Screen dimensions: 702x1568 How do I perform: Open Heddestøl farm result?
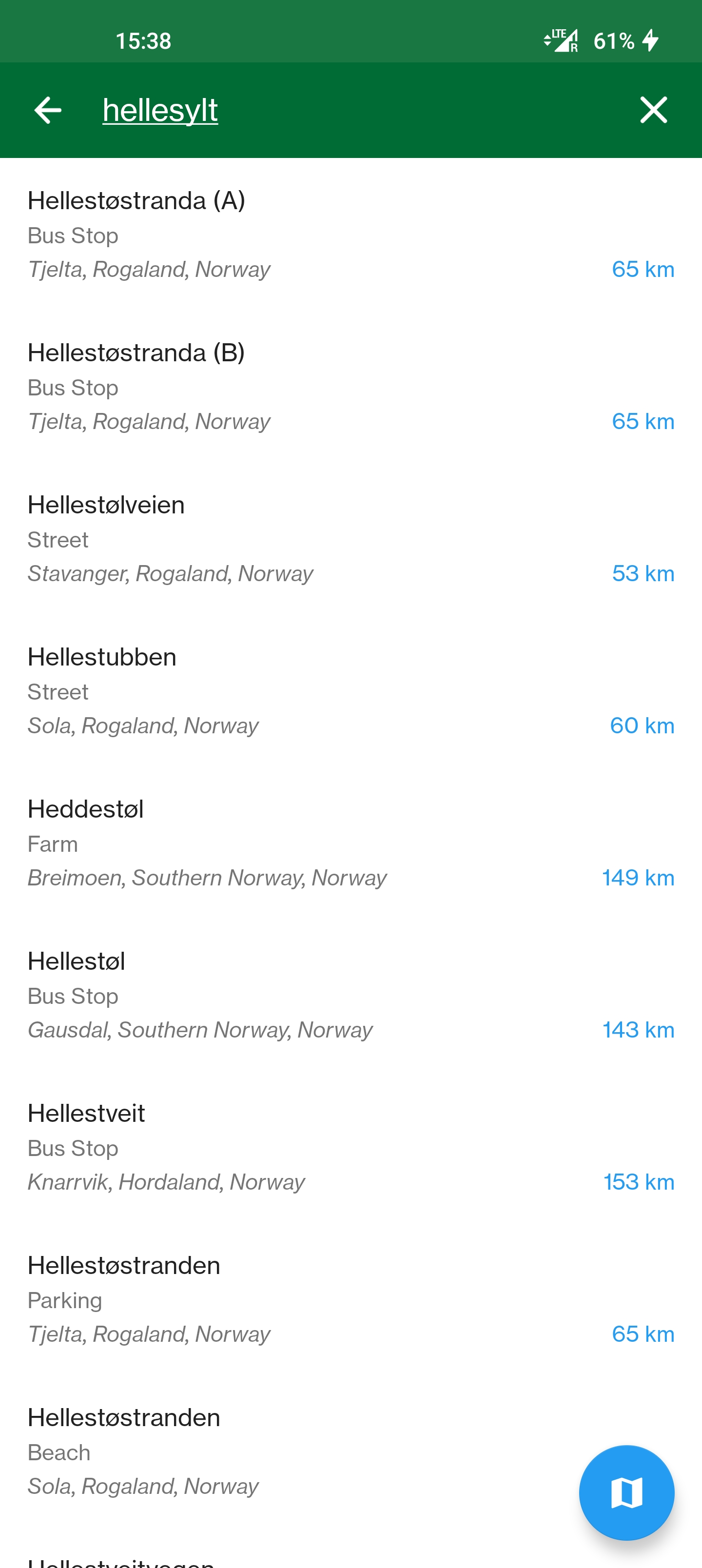coord(351,843)
